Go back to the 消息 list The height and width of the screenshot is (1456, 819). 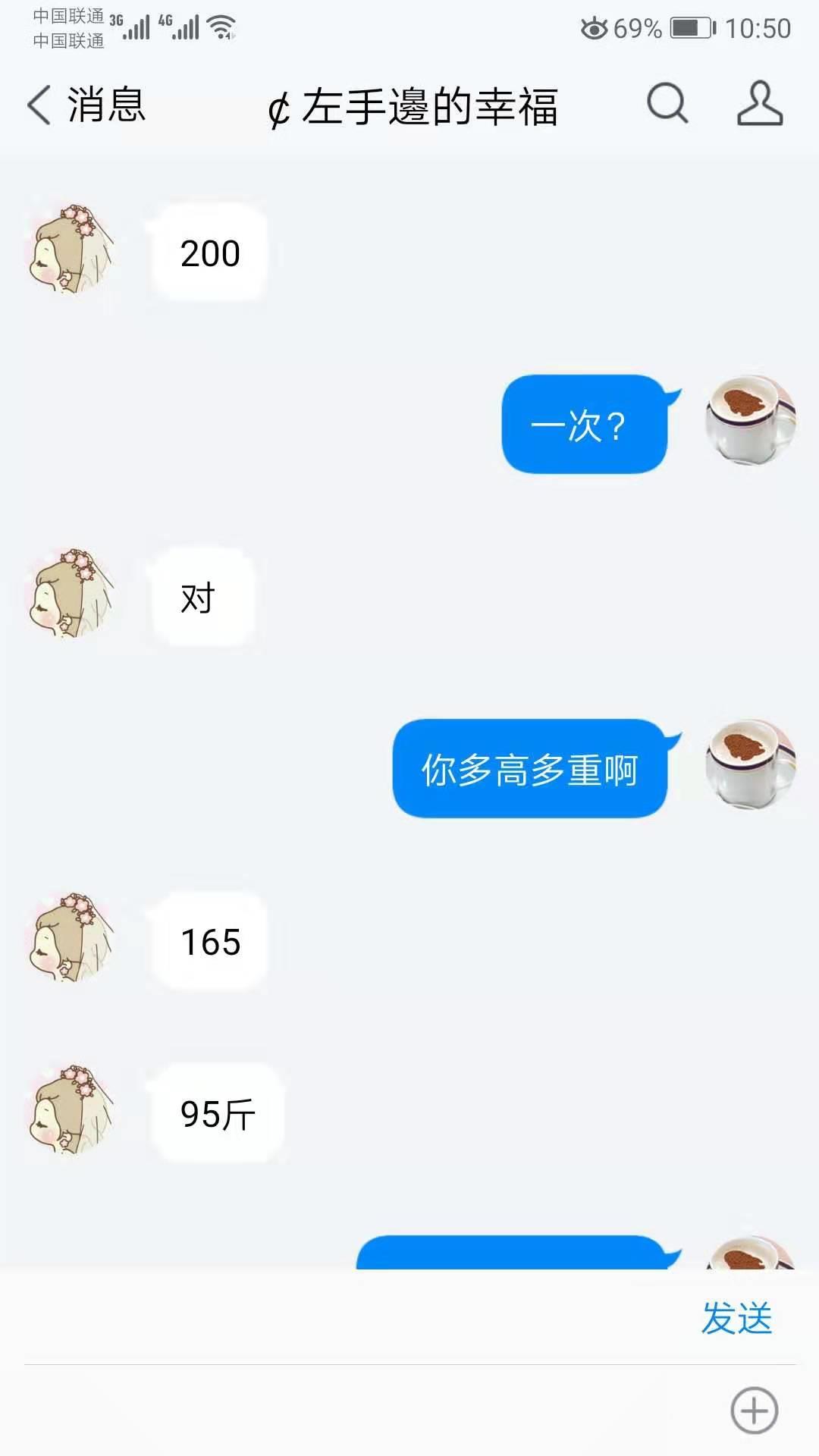tap(85, 105)
